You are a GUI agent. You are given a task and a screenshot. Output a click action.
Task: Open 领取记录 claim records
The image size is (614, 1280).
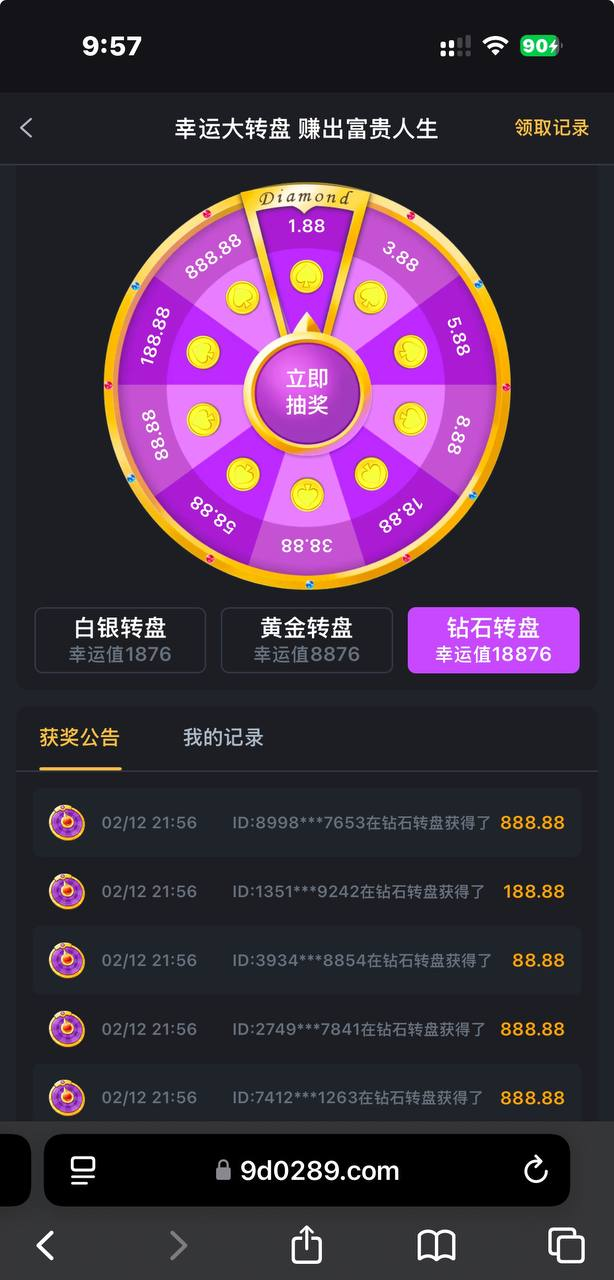[552, 128]
